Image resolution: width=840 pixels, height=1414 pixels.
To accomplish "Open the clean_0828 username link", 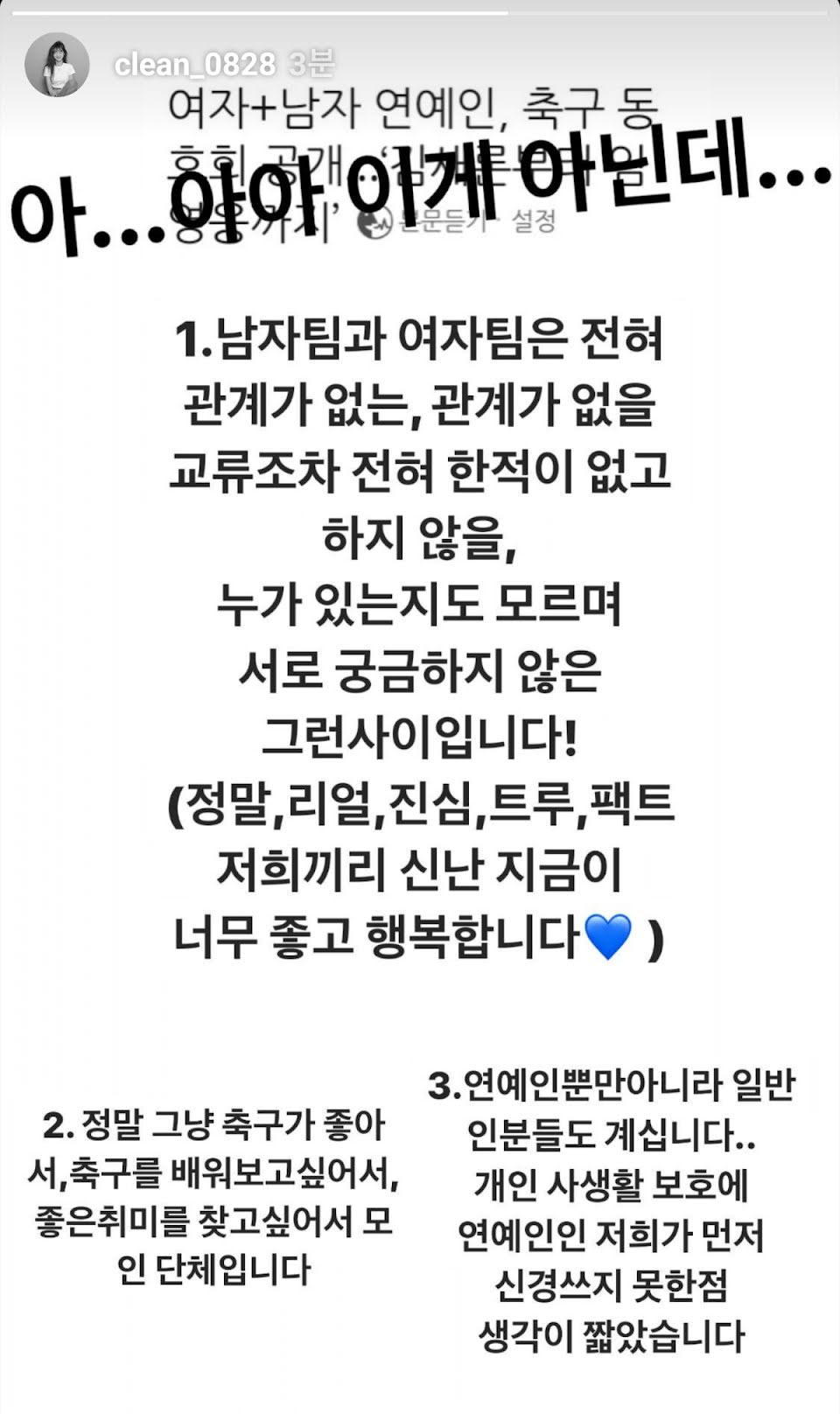I will 194,65.
